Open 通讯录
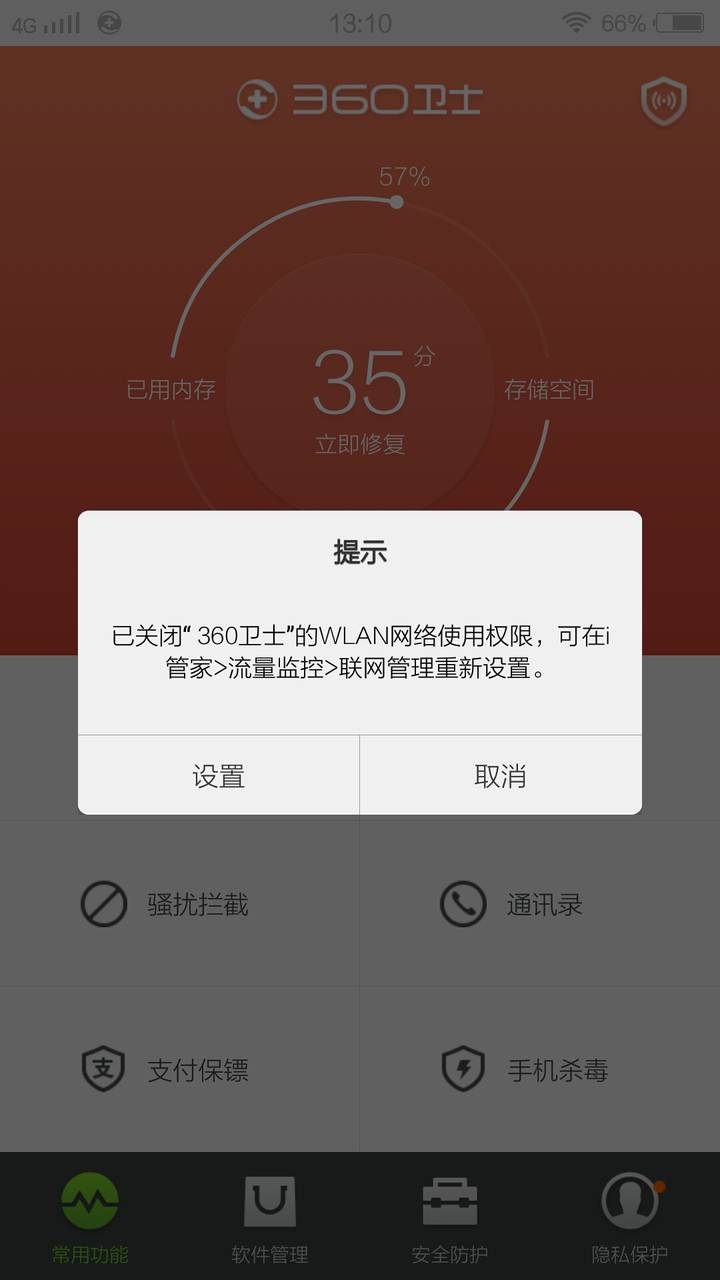720x1280 pixels. click(x=540, y=905)
